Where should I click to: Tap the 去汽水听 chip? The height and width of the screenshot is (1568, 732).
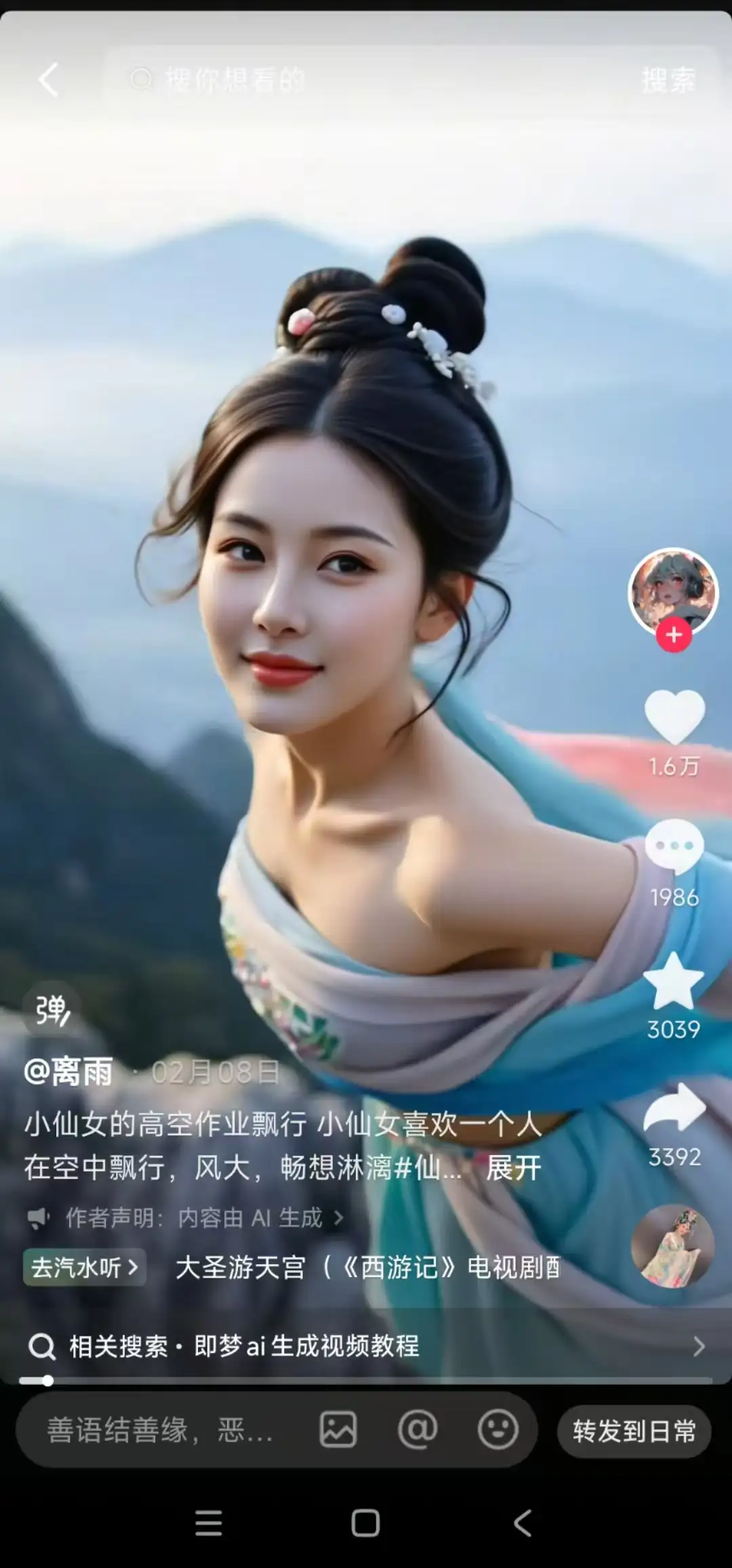(85, 1267)
